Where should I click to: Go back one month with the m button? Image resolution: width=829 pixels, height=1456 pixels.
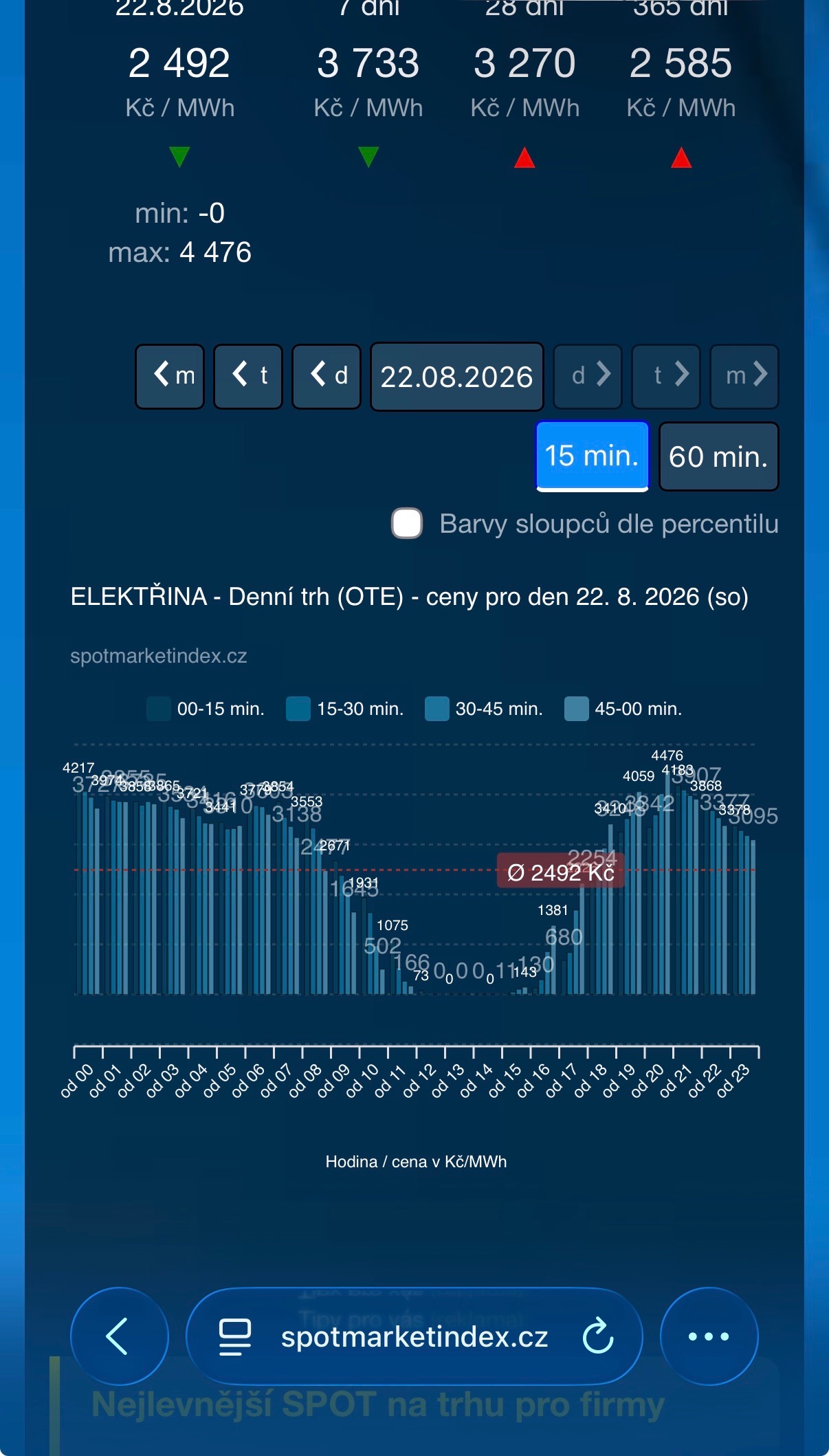(170, 377)
